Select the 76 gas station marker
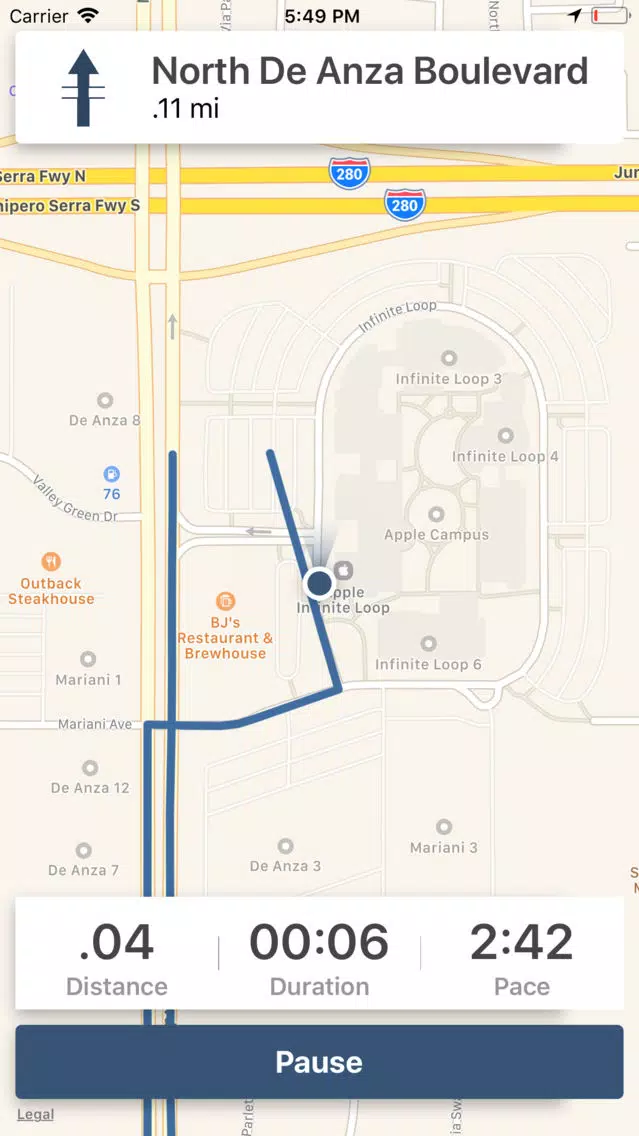 [x=112, y=475]
